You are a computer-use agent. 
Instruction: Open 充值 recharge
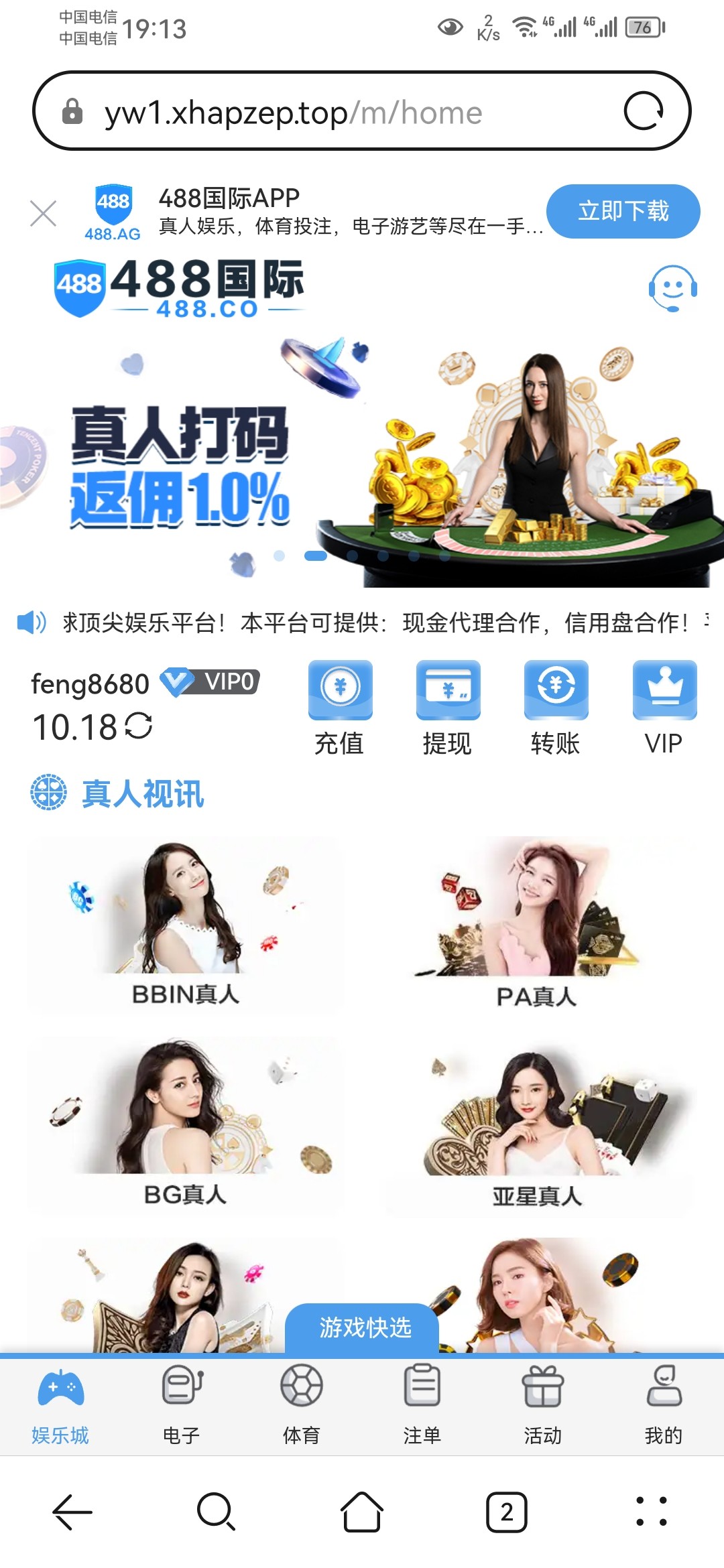tap(340, 707)
